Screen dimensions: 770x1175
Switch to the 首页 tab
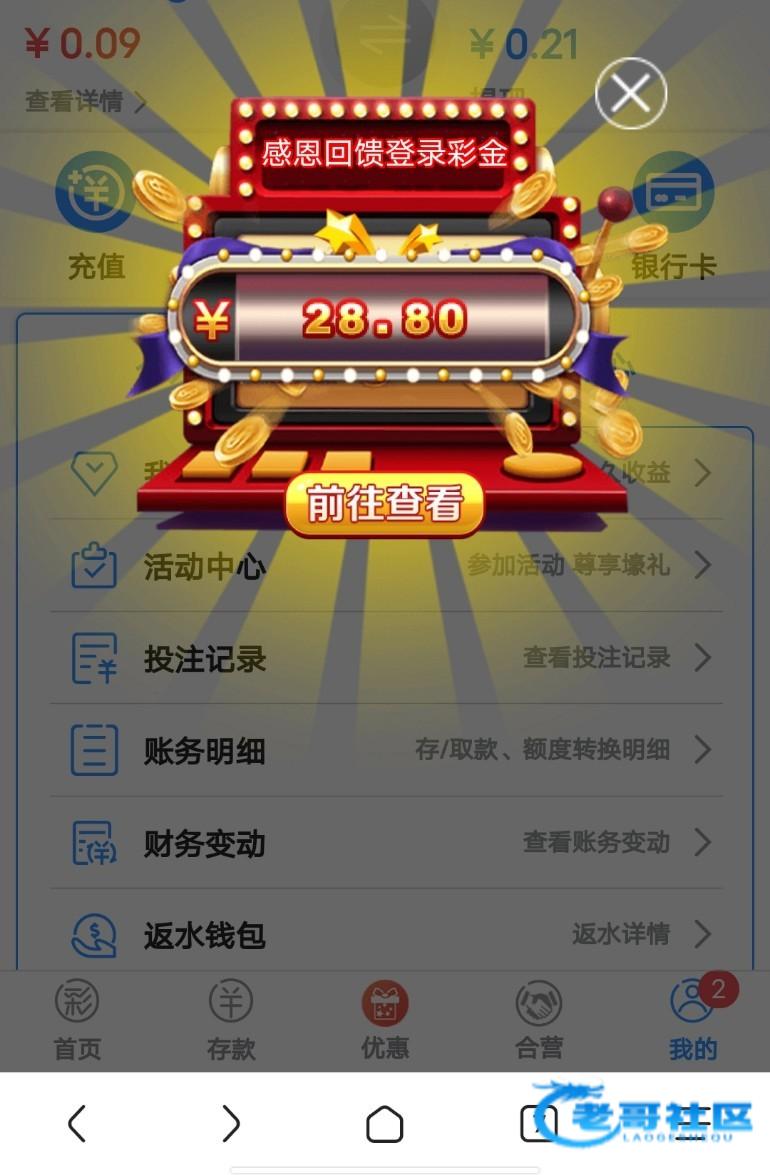(77, 1020)
